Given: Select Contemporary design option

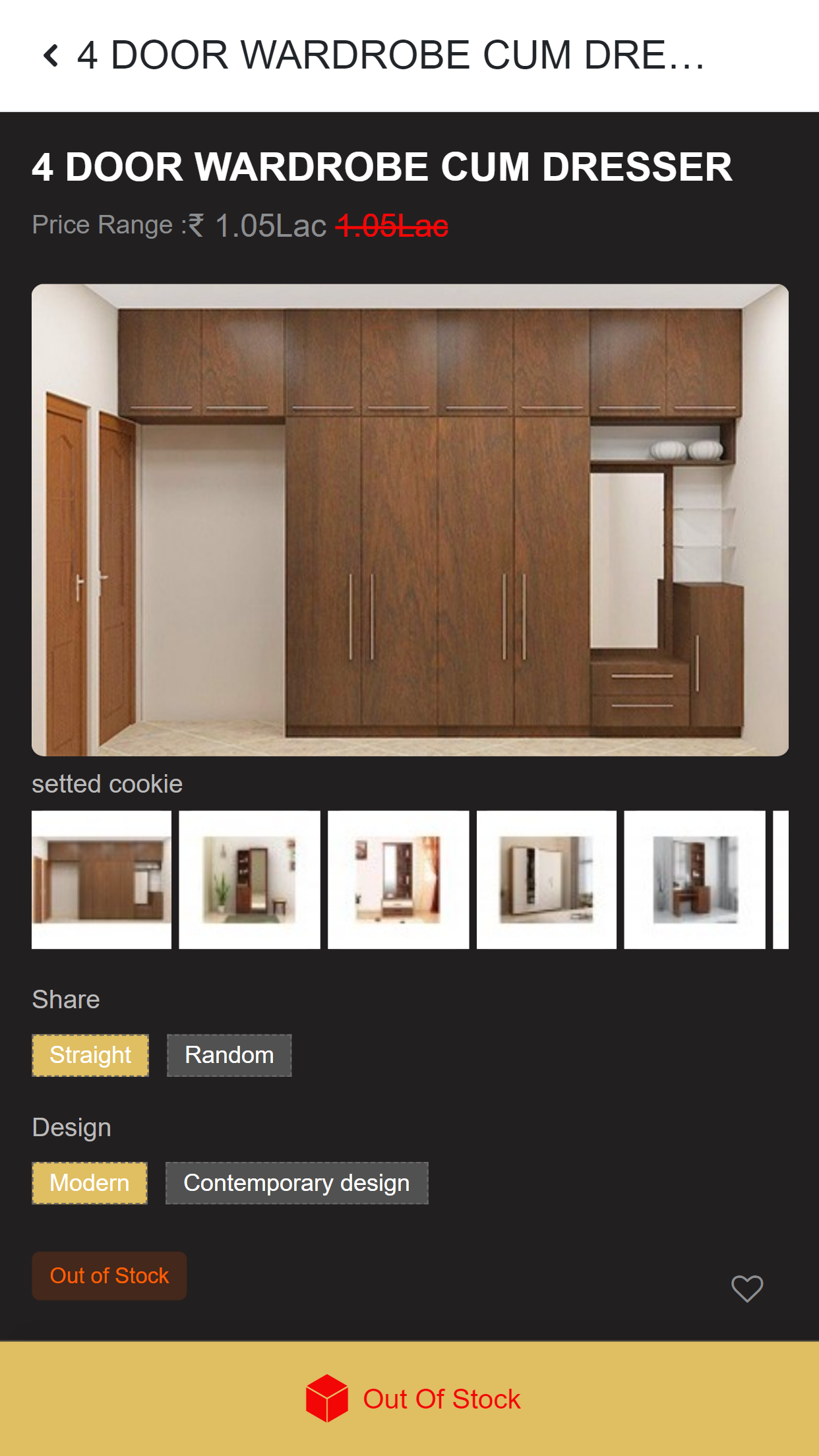Looking at the screenshot, I should (297, 1183).
